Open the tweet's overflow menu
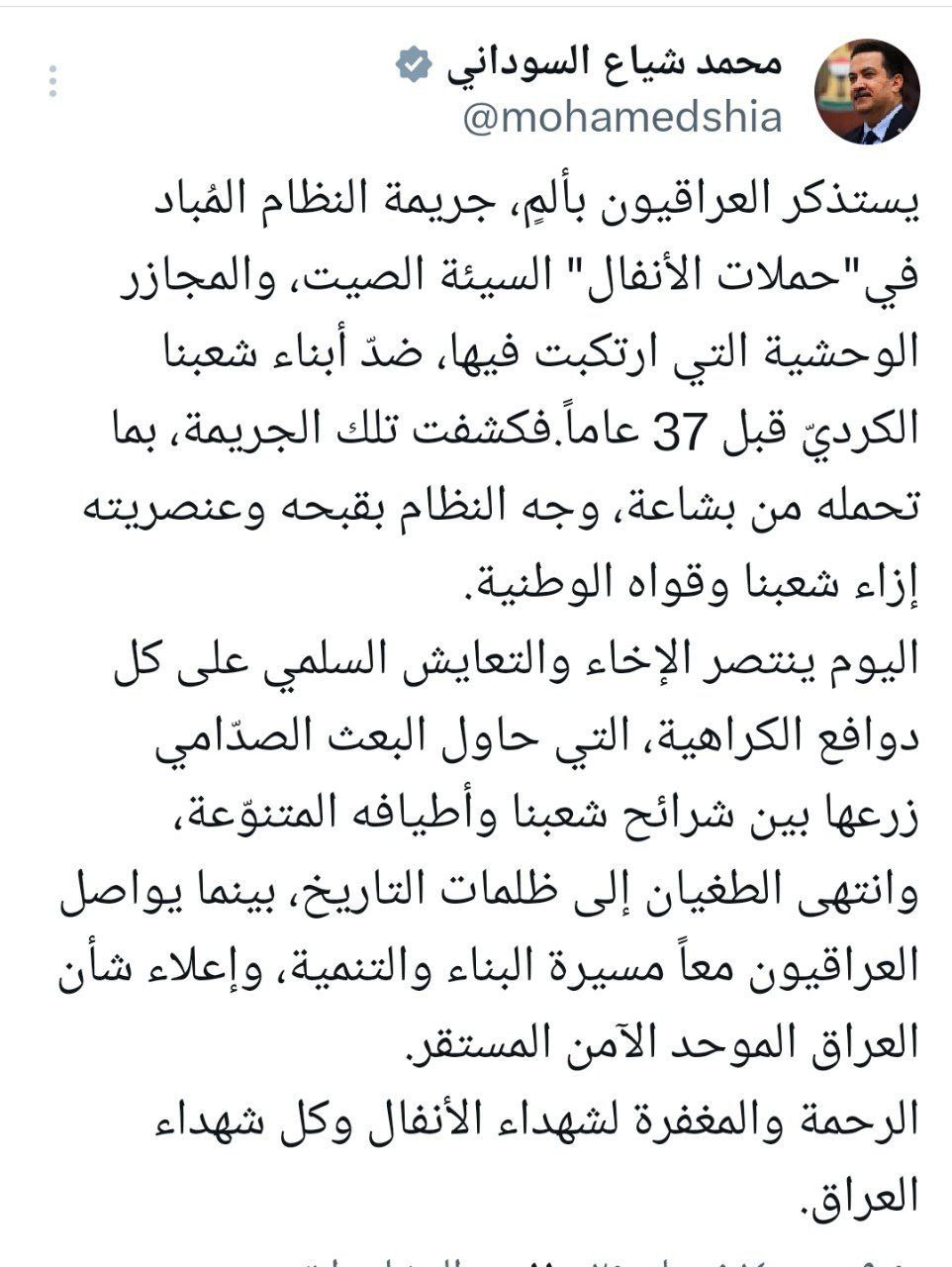 pyautogui.click(x=53, y=82)
